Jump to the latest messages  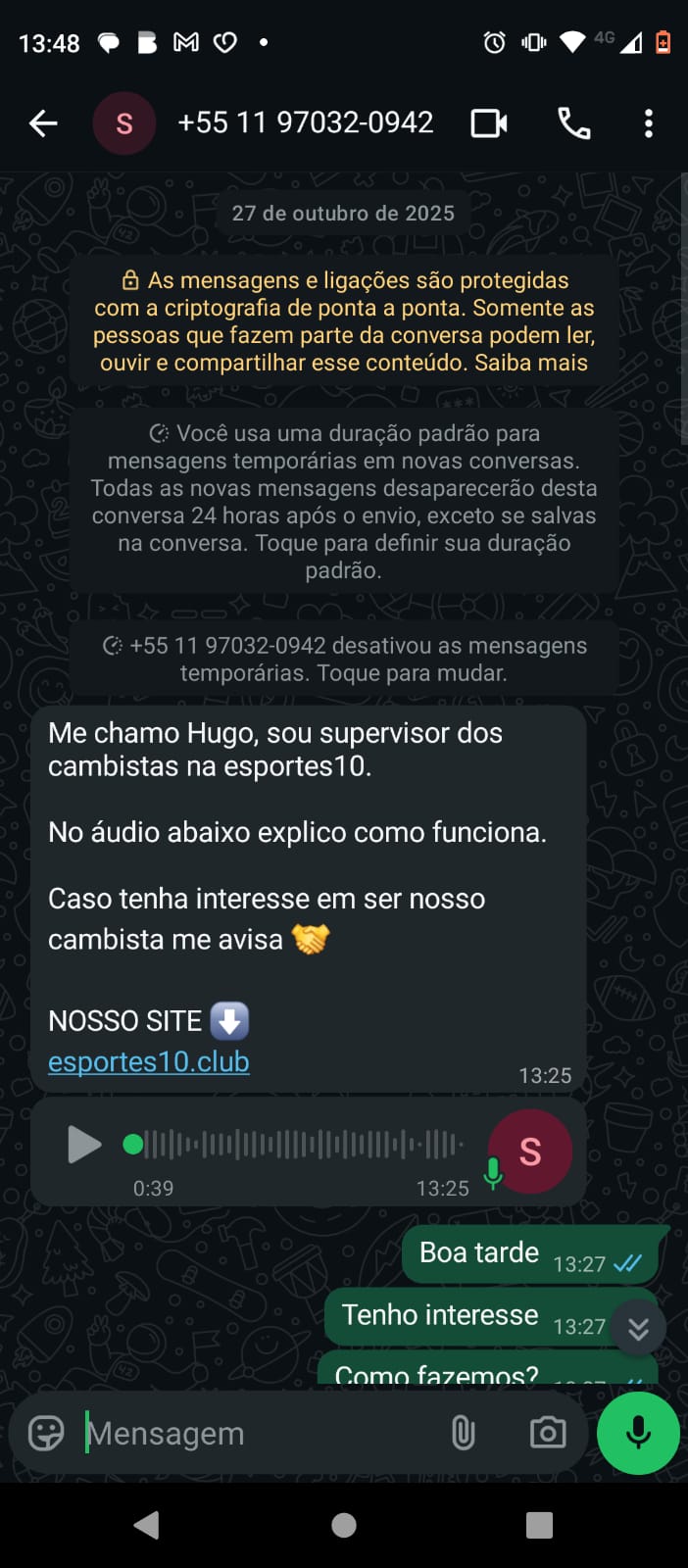point(638,1328)
